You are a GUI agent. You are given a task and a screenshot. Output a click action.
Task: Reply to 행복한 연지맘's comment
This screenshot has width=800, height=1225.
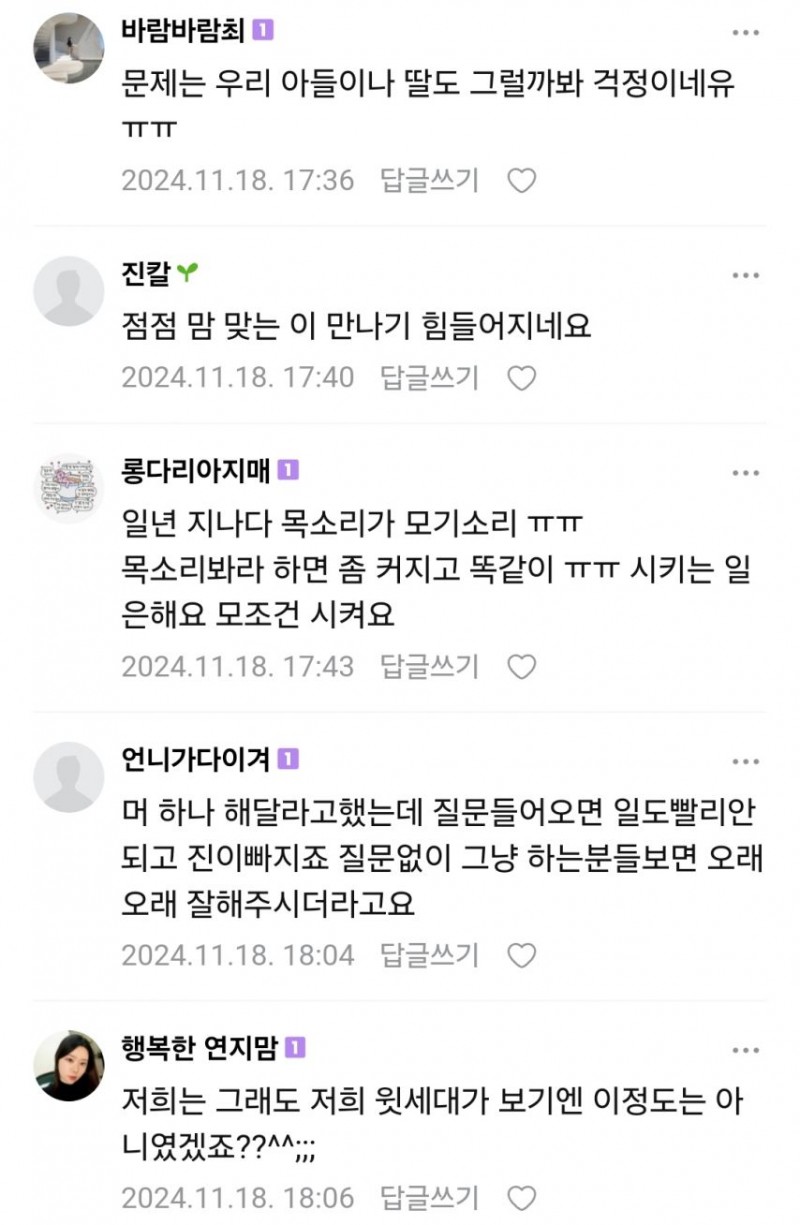tap(429, 1198)
